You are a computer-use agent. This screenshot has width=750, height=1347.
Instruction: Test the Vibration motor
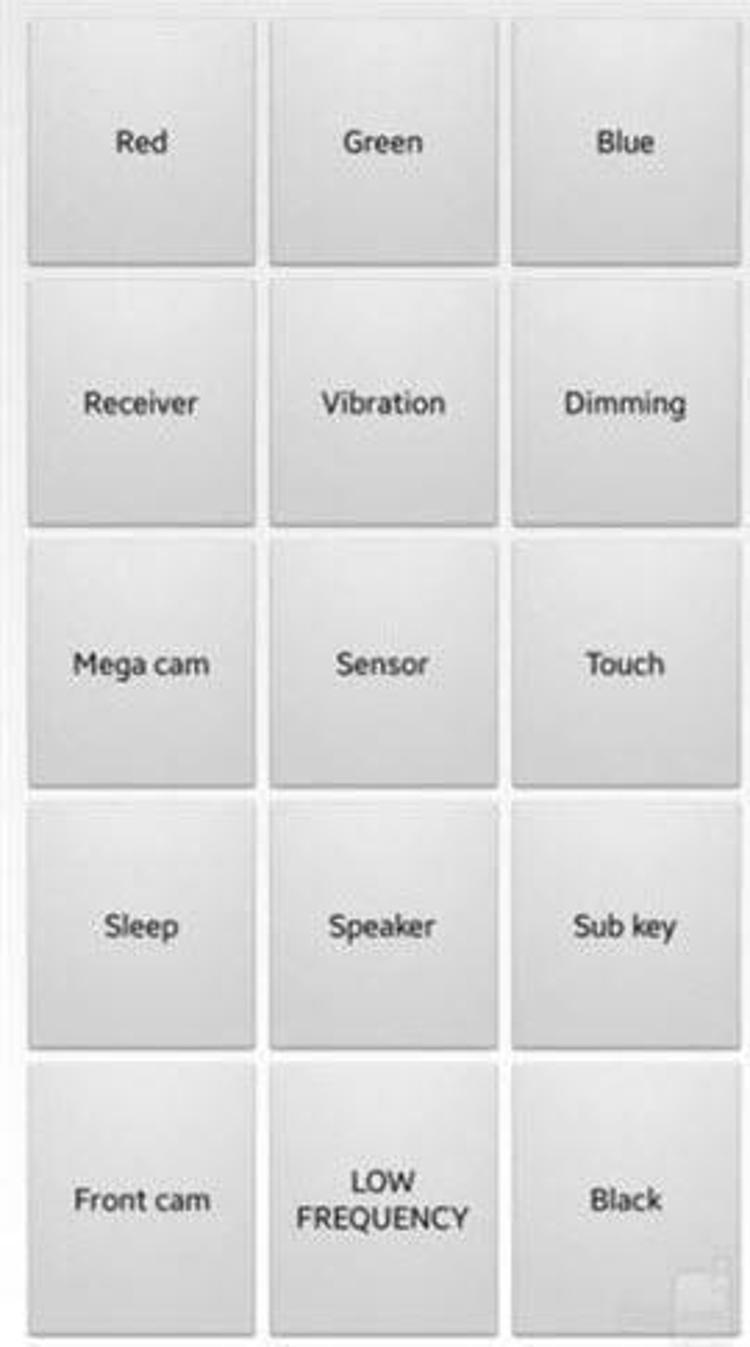383,403
